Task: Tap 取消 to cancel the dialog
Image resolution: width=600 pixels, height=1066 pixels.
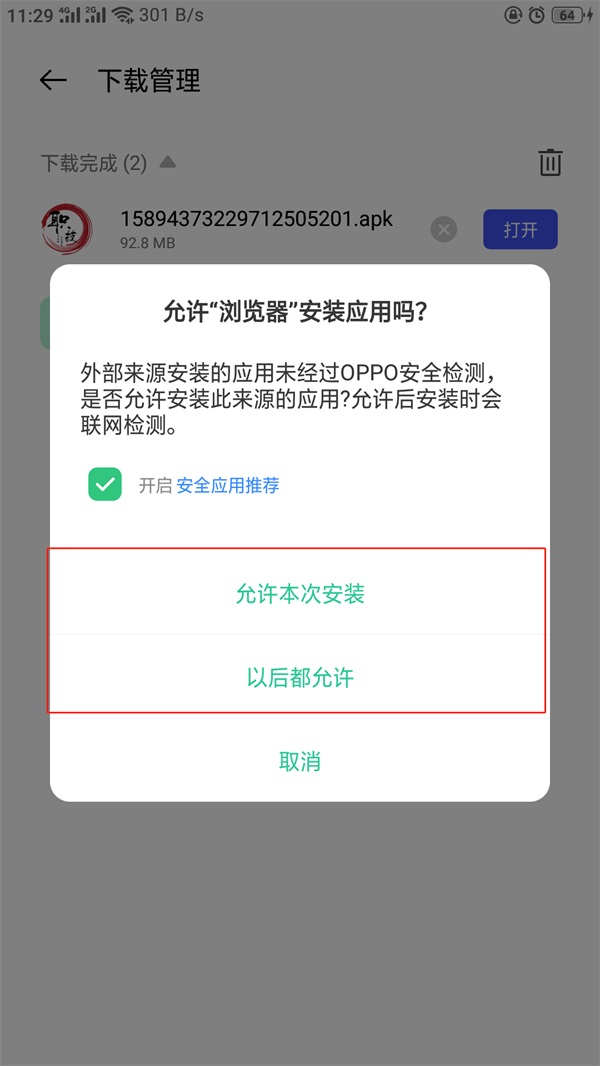Action: coord(300,761)
